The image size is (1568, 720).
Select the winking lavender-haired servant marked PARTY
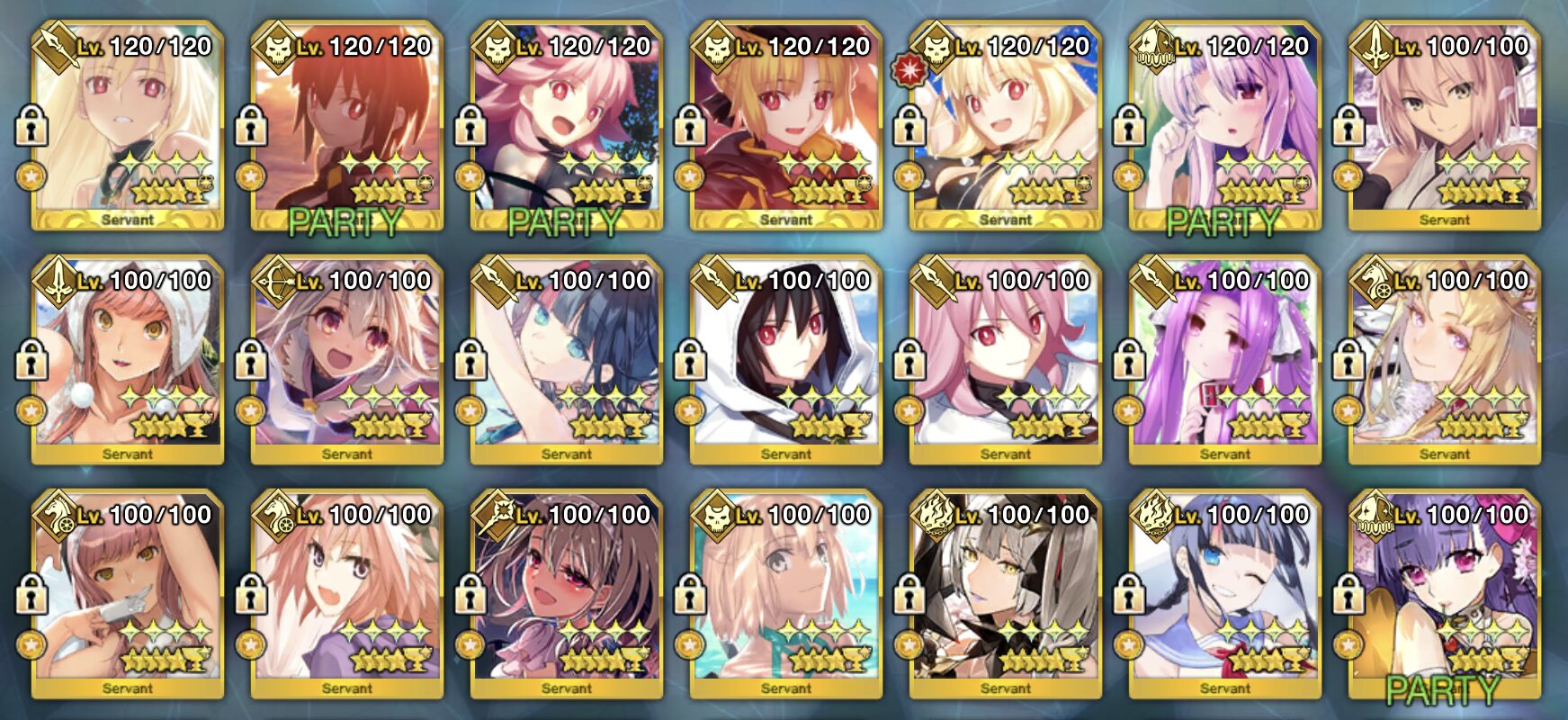(x=1225, y=127)
